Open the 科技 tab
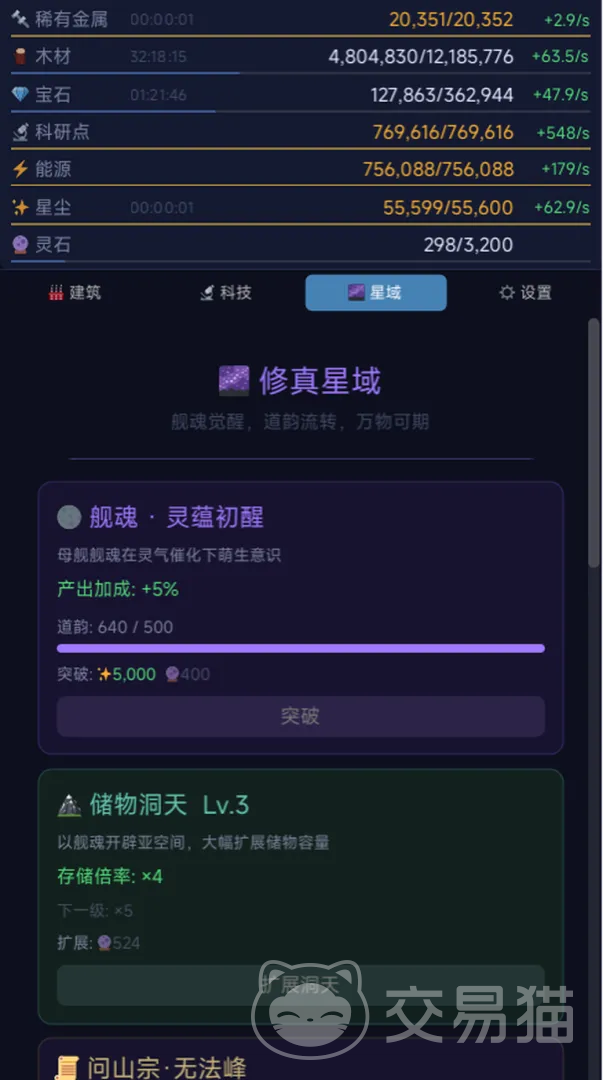This screenshot has height=1080, width=603. tap(226, 293)
